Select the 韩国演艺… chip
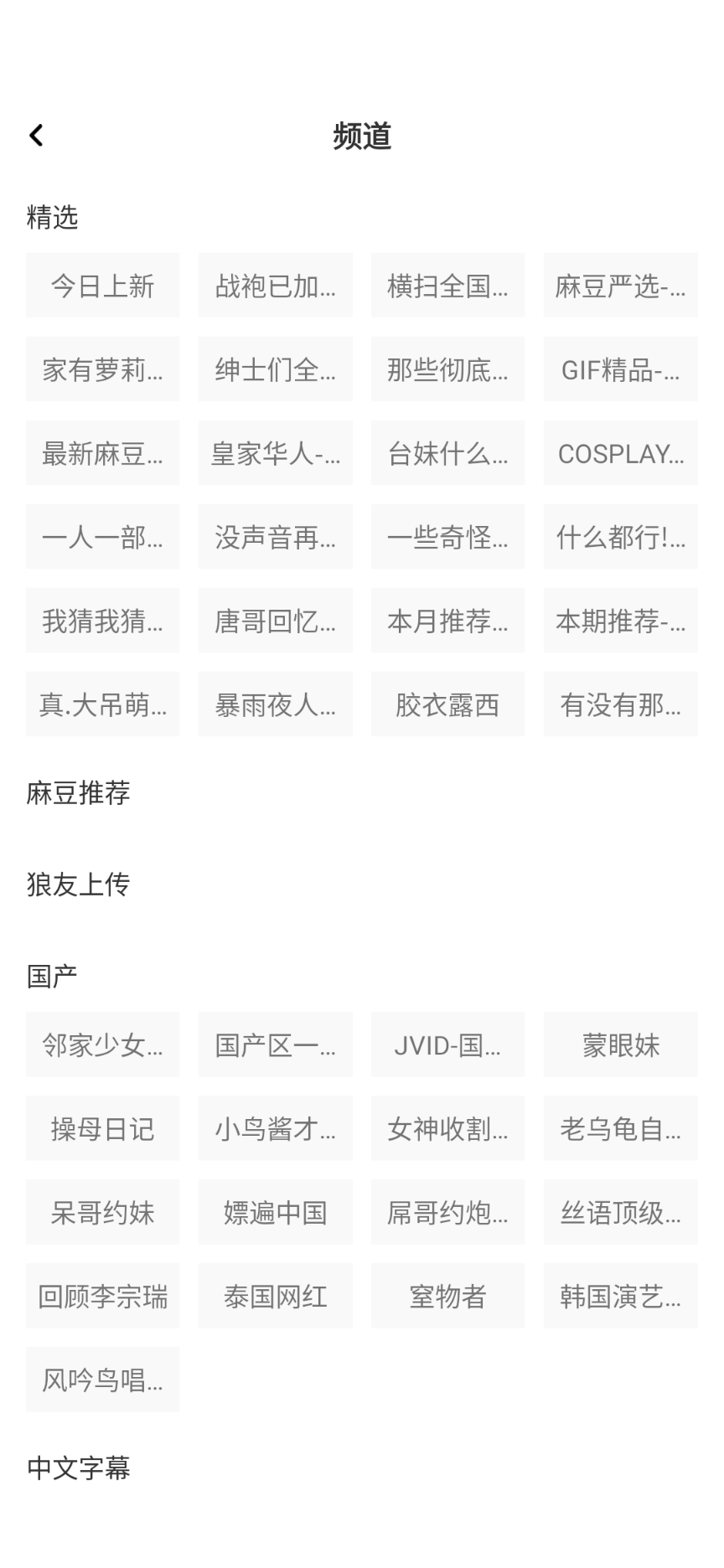 620,1296
